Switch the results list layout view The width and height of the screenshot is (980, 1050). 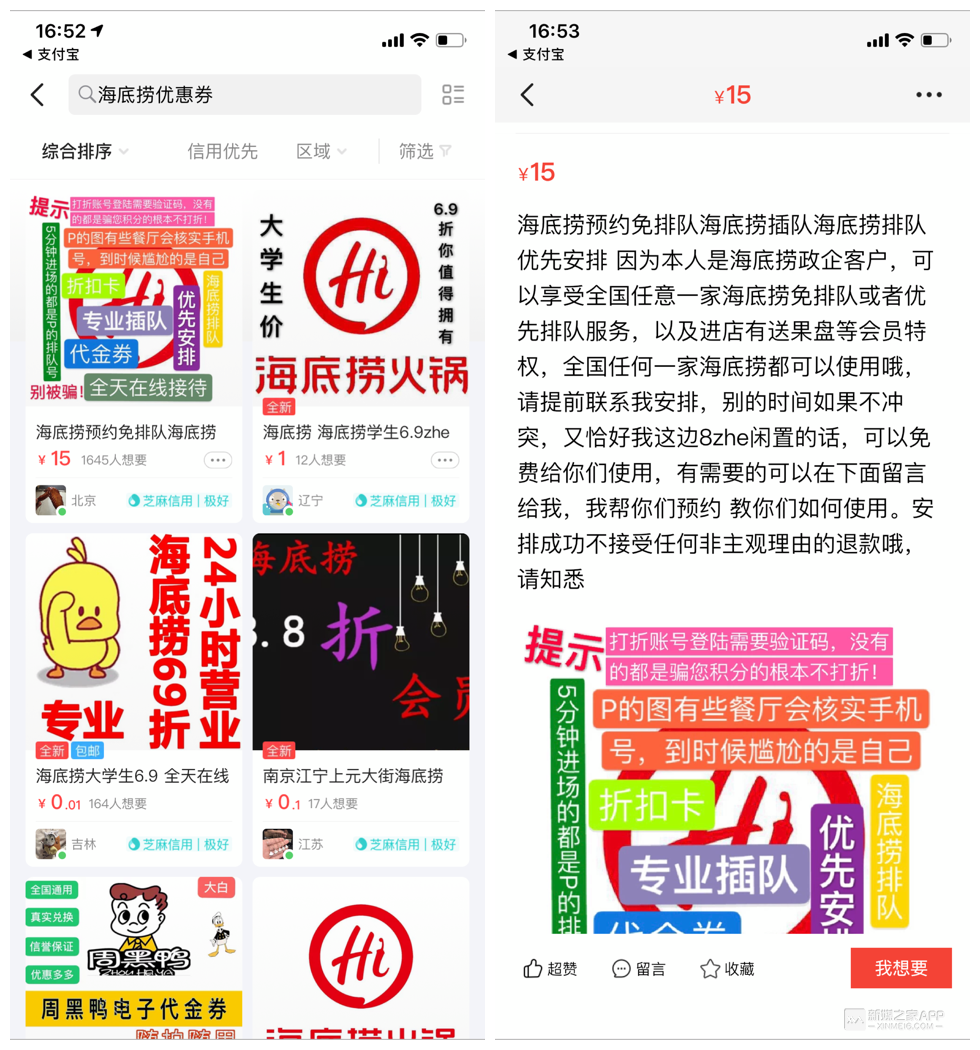tap(453, 95)
